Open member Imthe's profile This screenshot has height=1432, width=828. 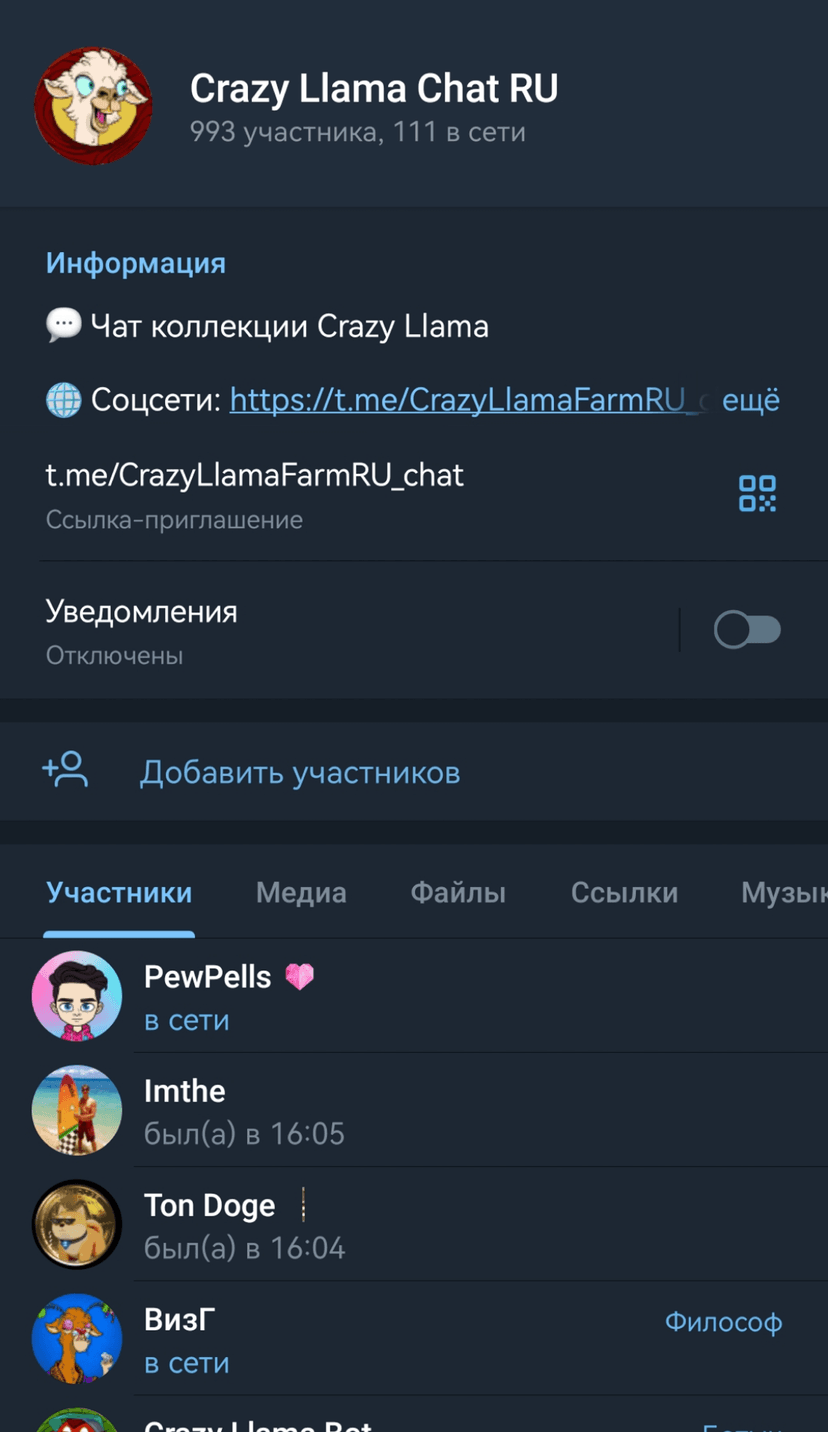point(400,1110)
